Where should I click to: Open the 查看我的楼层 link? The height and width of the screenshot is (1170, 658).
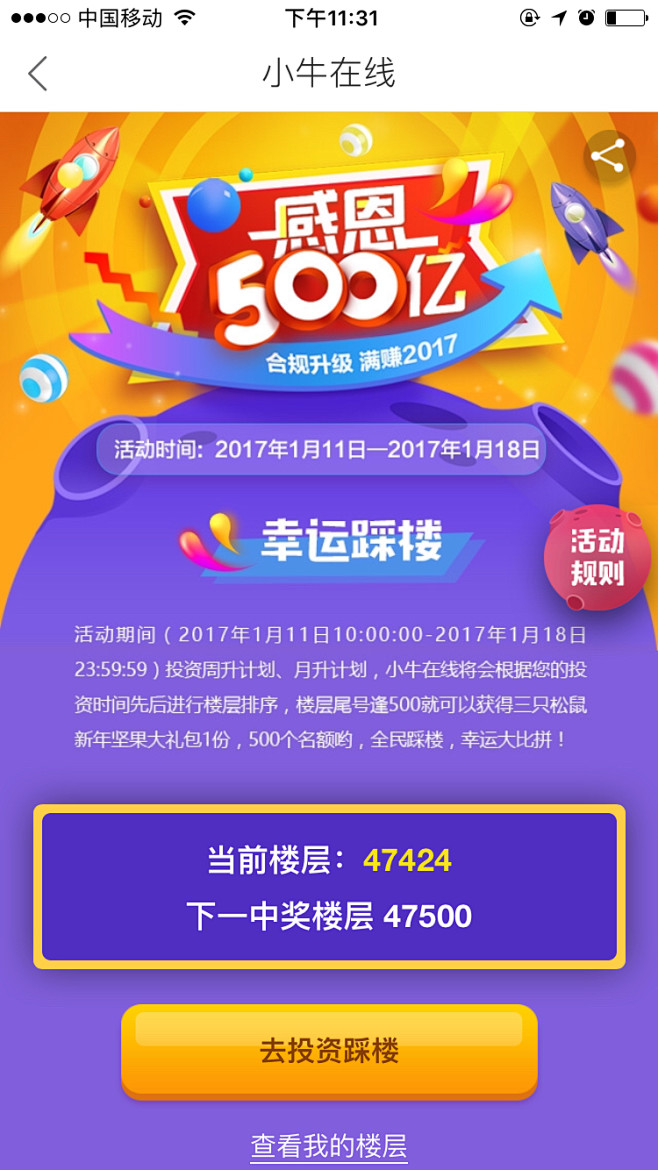pos(328,1145)
